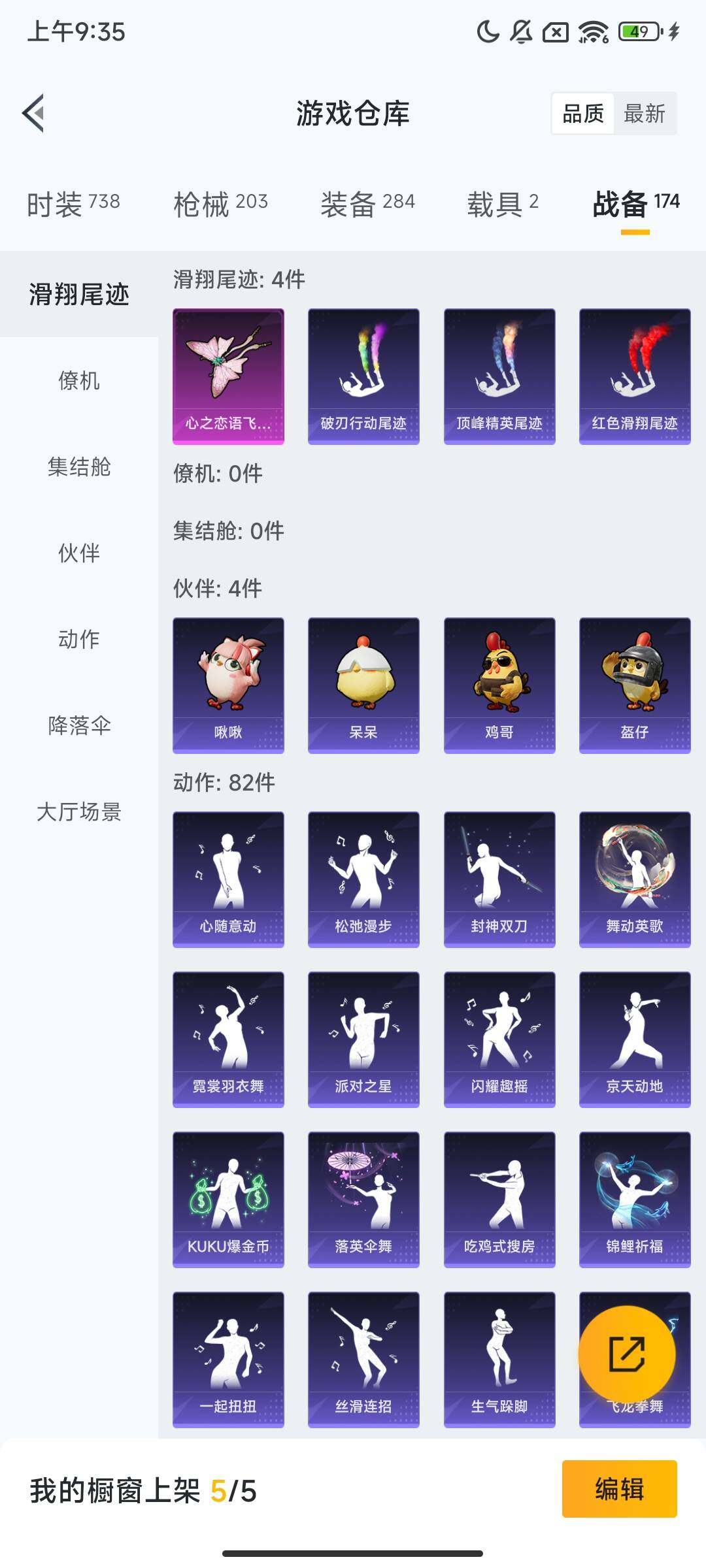Open the 心之恋语飞… trail item
Viewport: 706px width, 1568px height.
[x=228, y=376]
